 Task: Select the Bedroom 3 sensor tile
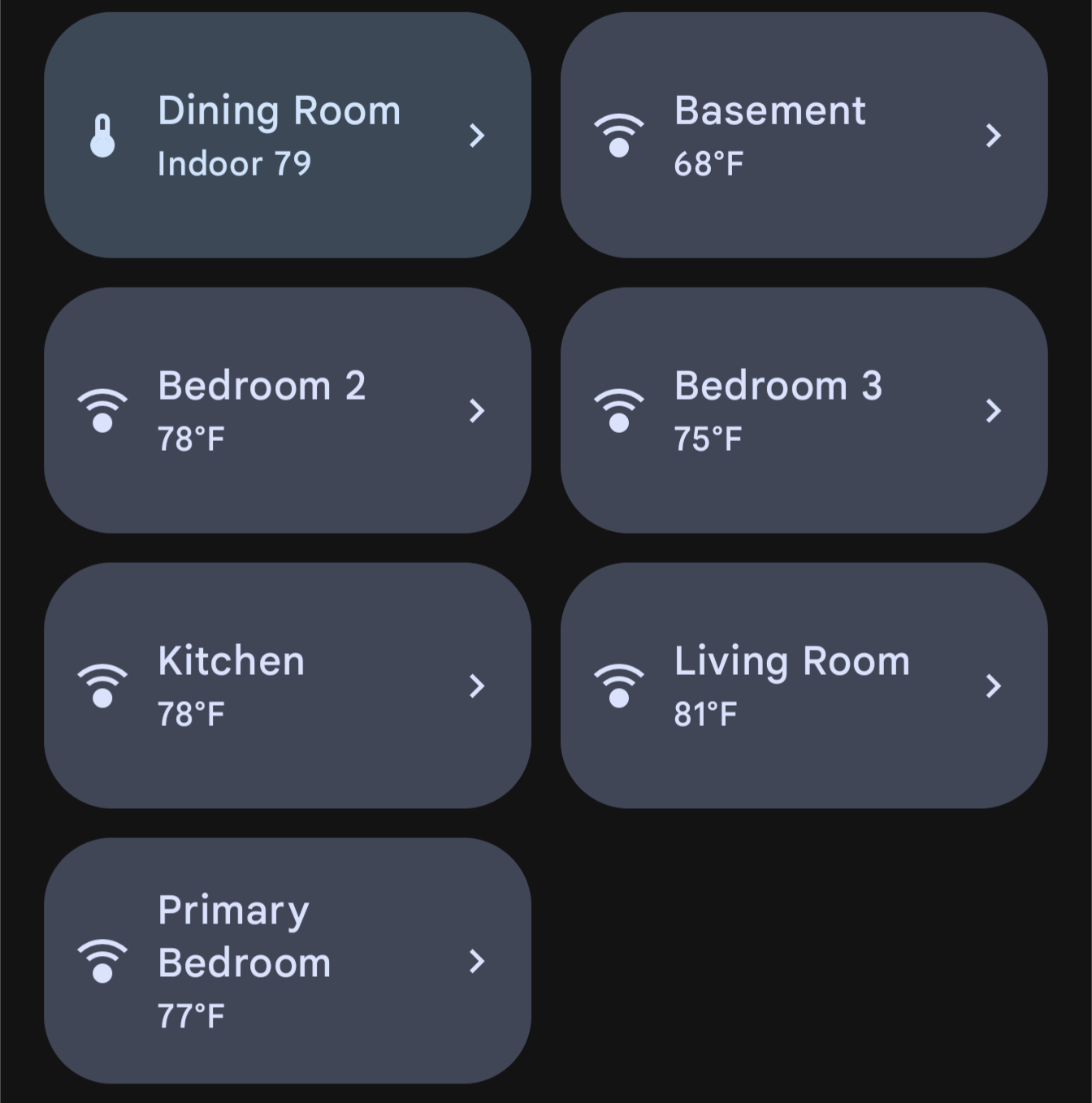[804, 410]
